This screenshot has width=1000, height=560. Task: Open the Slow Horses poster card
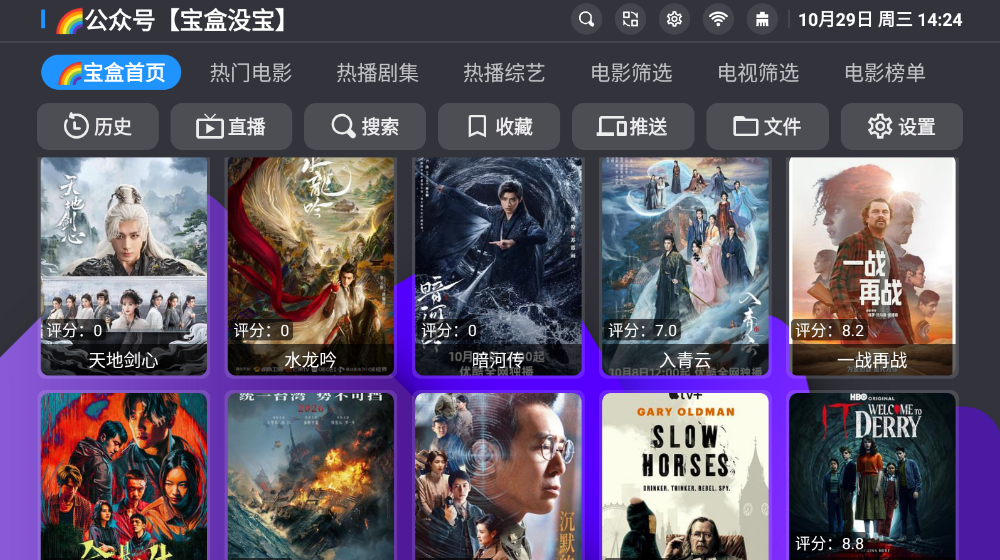click(685, 476)
